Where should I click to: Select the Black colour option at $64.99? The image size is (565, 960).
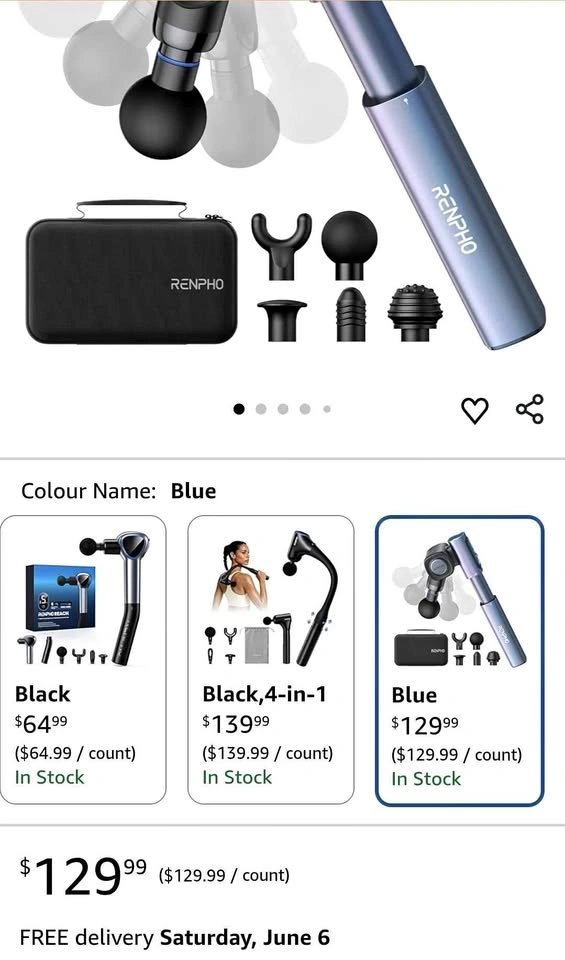click(x=83, y=659)
